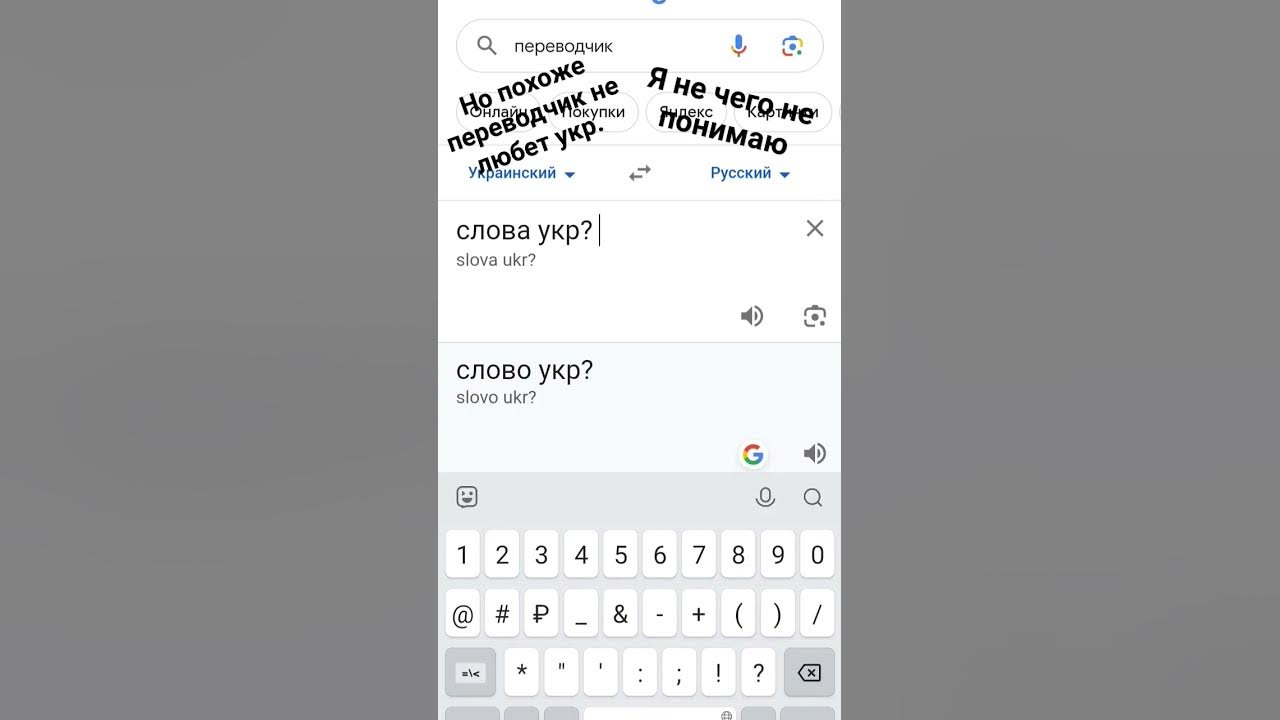Tap the keyboard search magnifier icon
Viewport: 1280px width, 720px height.
pos(813,497)
